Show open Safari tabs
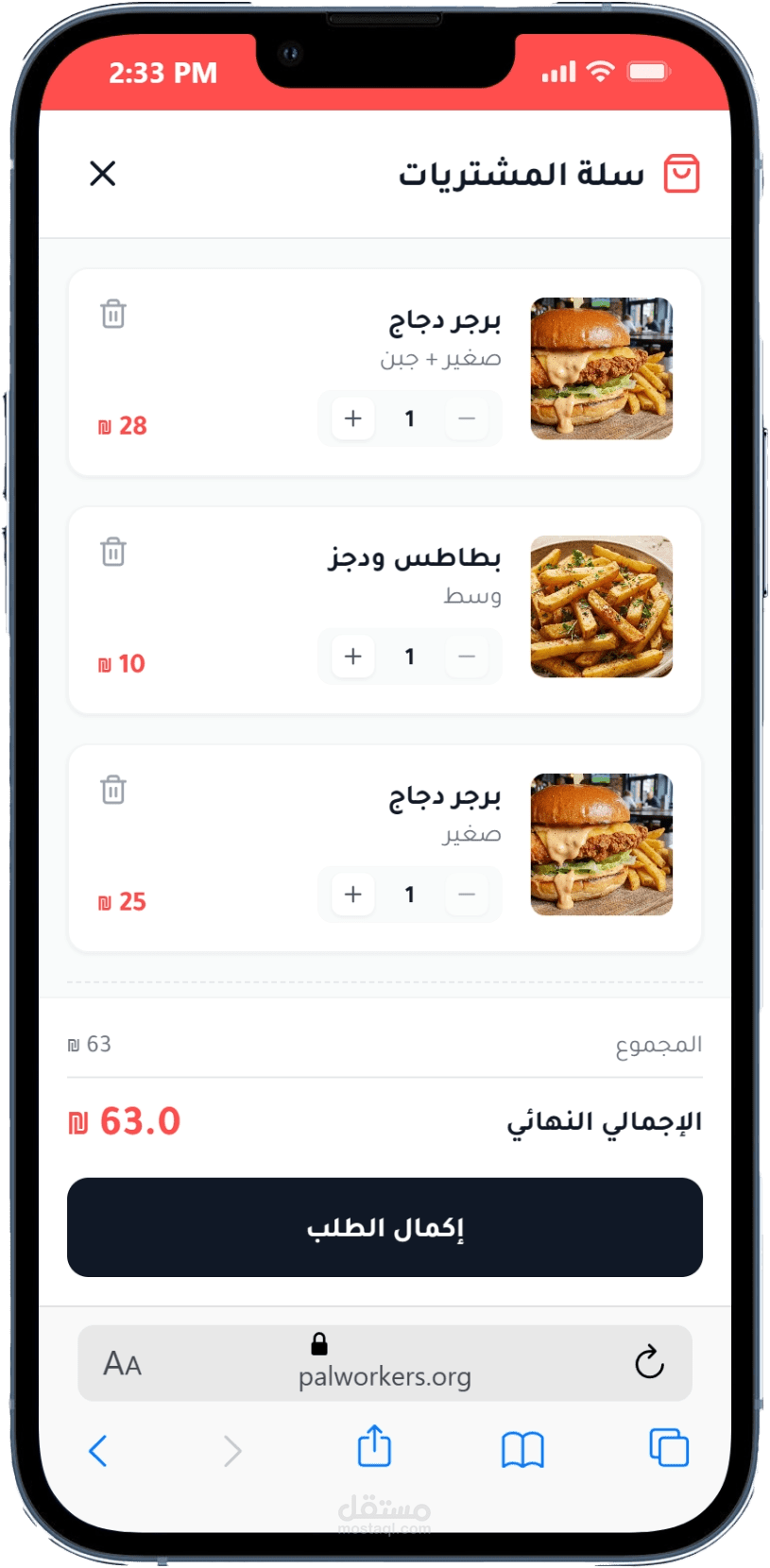The height and width of the screenshot is (1568, 770). [669, 1448]
